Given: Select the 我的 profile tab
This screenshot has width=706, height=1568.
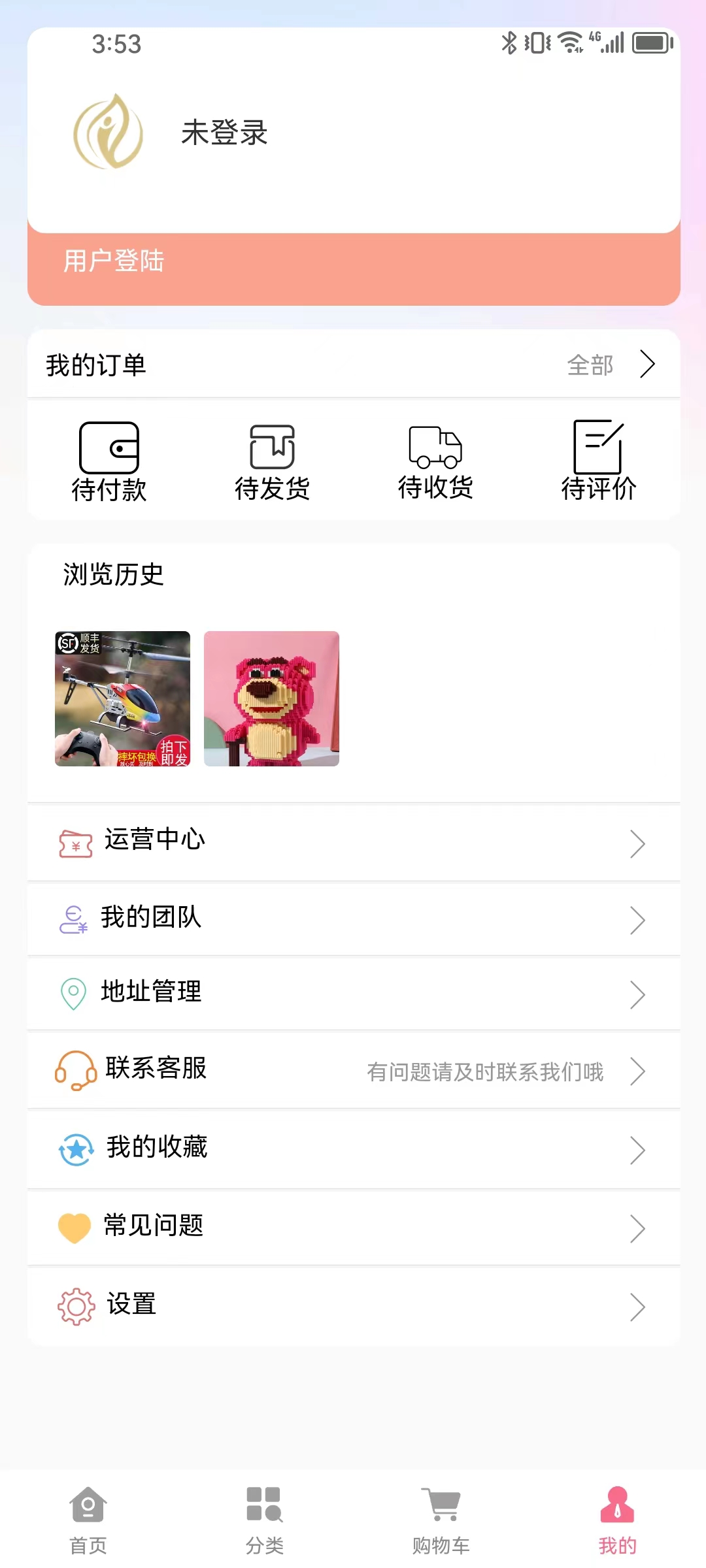Looking at the screenshot, I should click(617, 1520).
